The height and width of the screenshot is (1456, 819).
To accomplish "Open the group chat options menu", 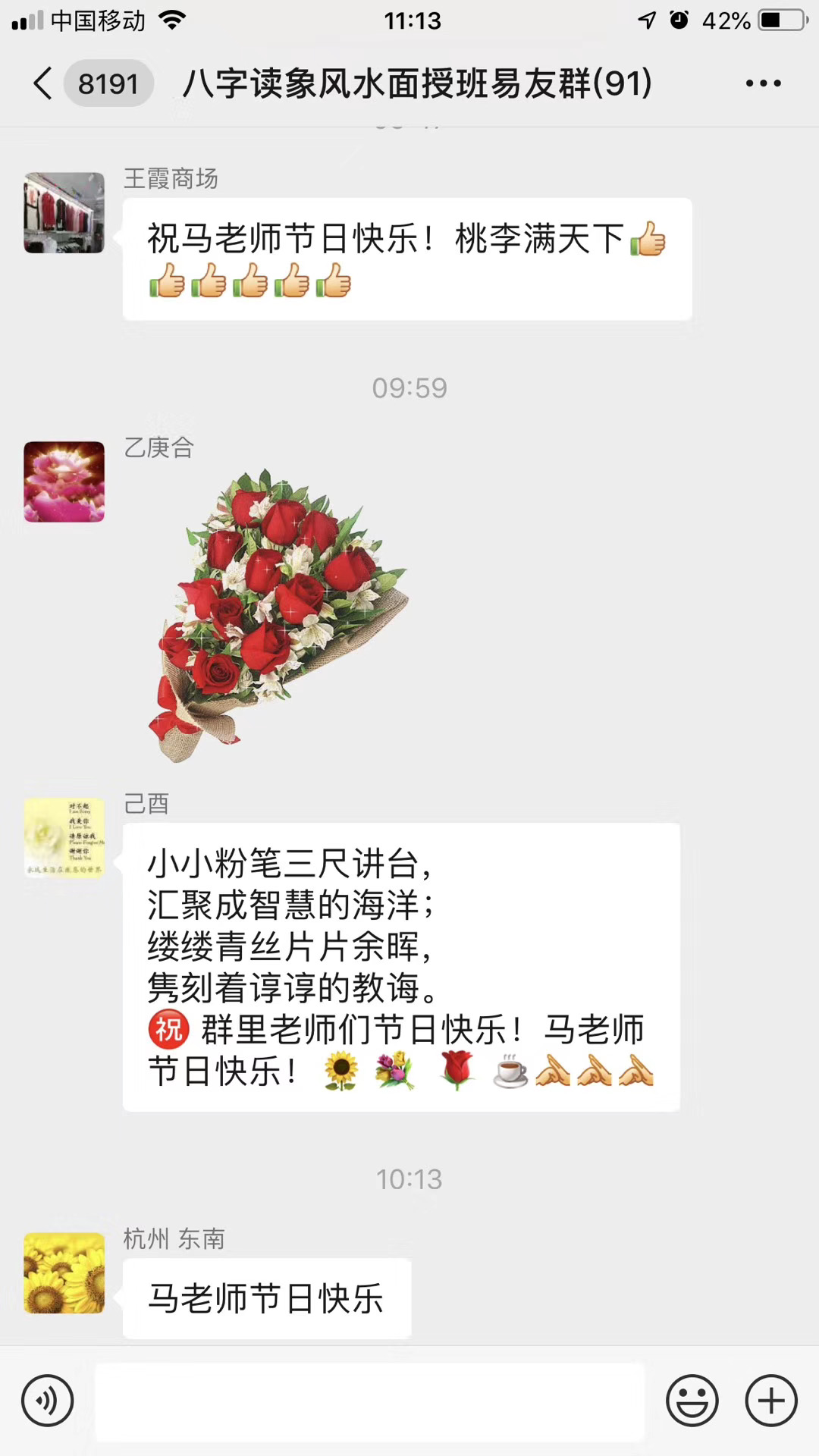I will [763, 83].
